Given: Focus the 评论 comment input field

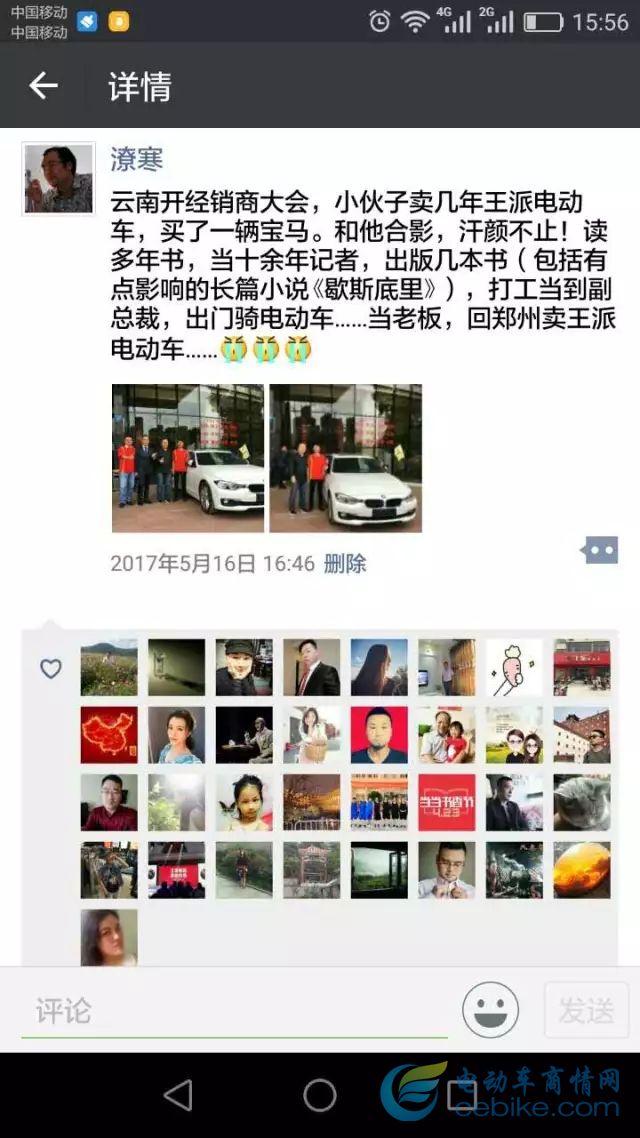Looking at the screenshot, I should (x=235, y=1011).
